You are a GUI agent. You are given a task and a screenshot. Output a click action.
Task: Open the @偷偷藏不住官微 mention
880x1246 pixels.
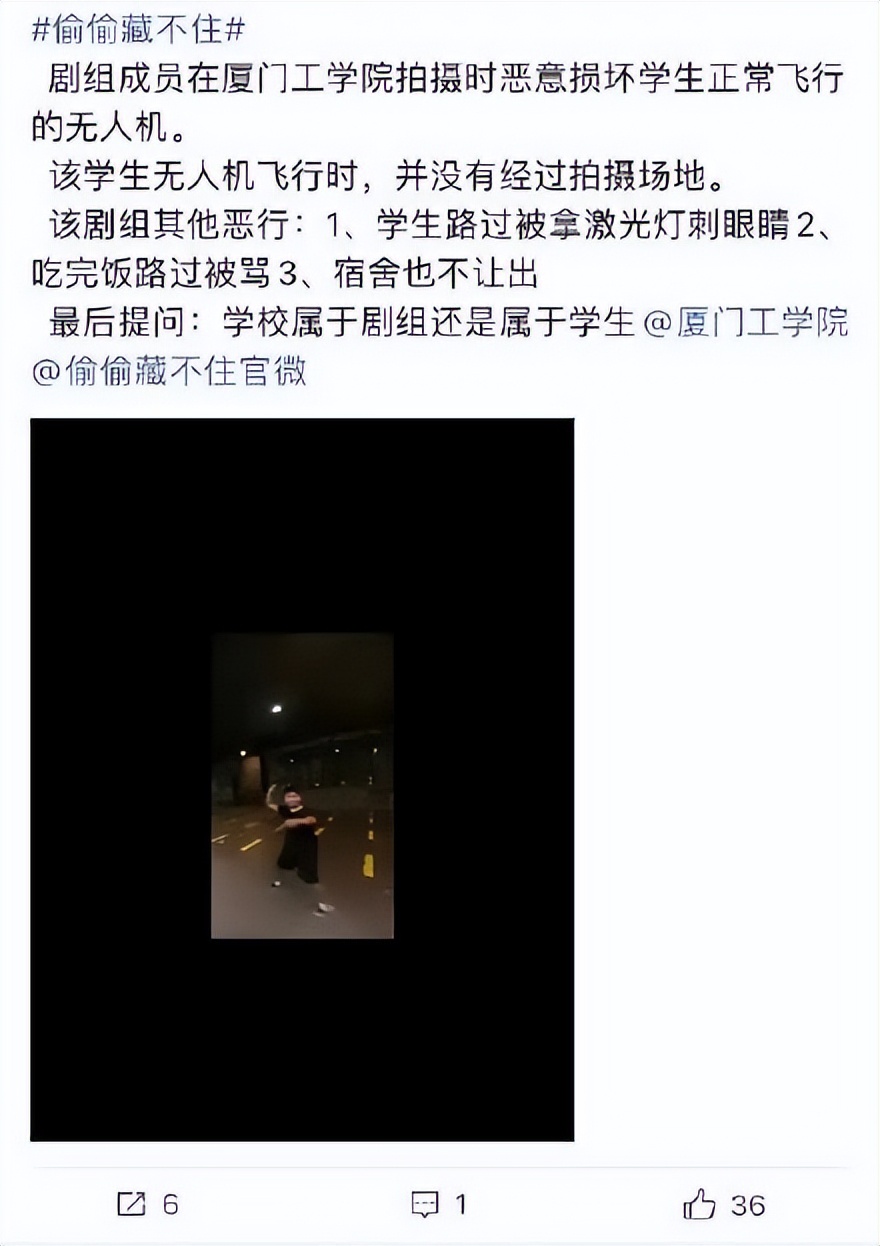tap(170, 372)
